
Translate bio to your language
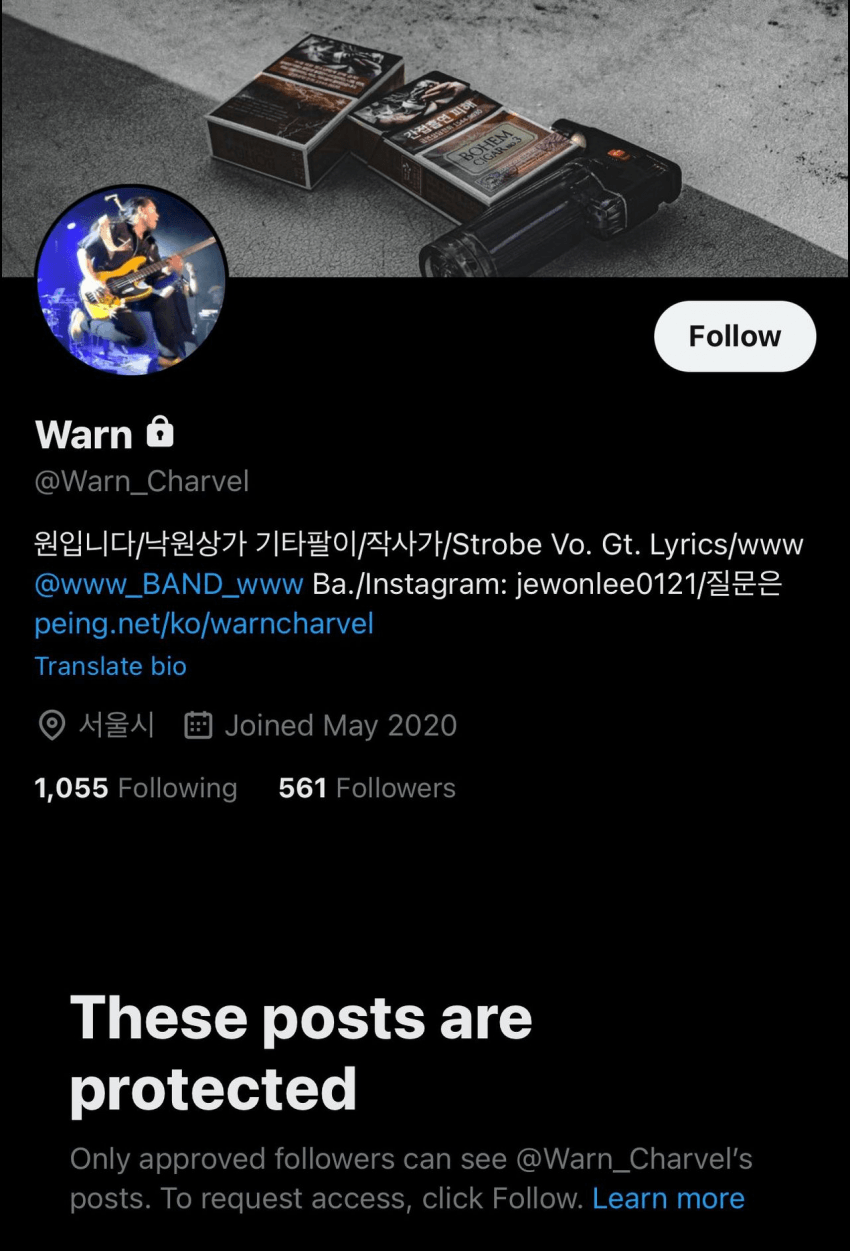coord(110,666)
